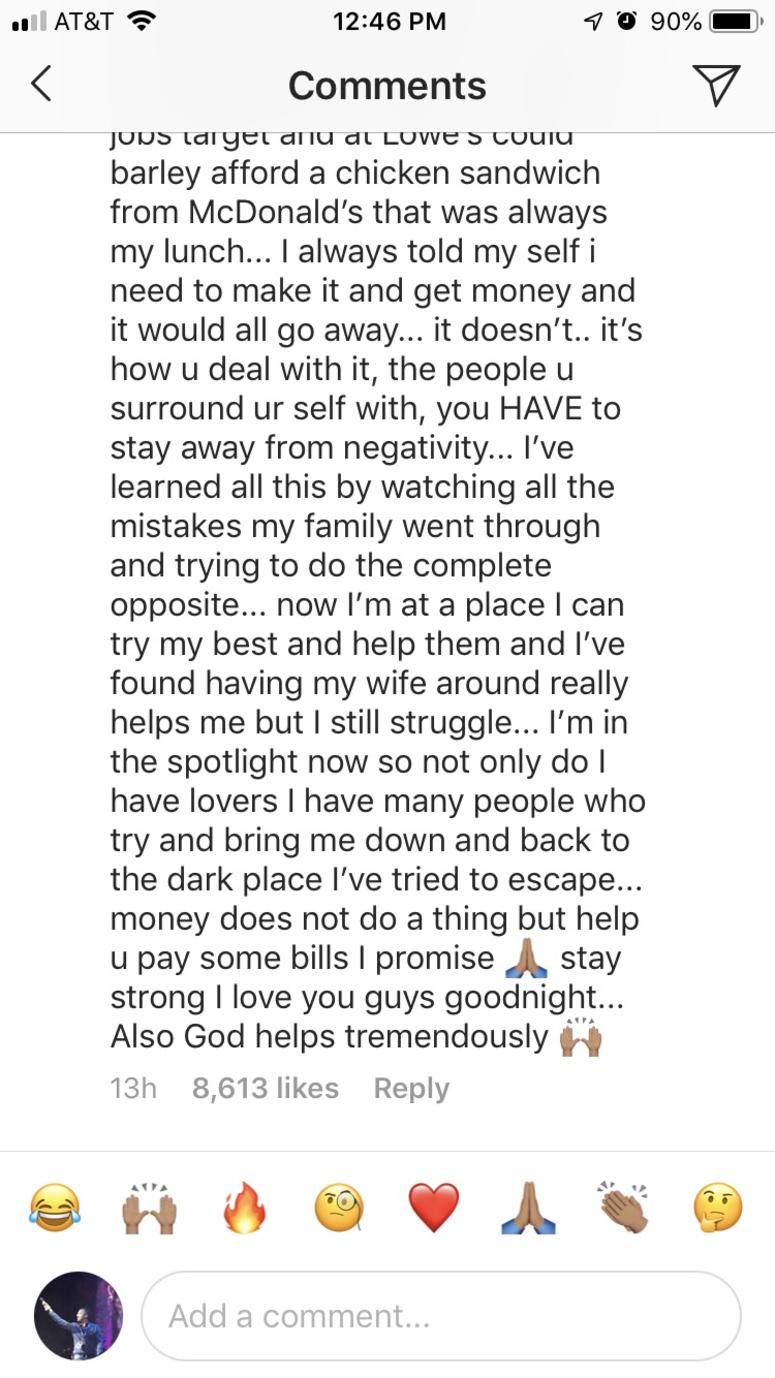Insert the clapping hands emoji

[x=623, y=1207]
